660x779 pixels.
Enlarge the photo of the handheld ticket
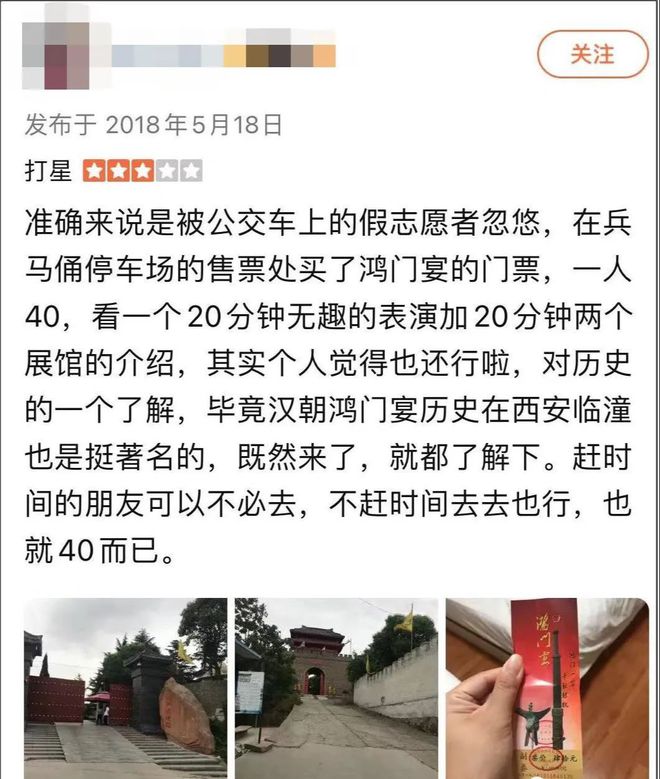point(546,688)
